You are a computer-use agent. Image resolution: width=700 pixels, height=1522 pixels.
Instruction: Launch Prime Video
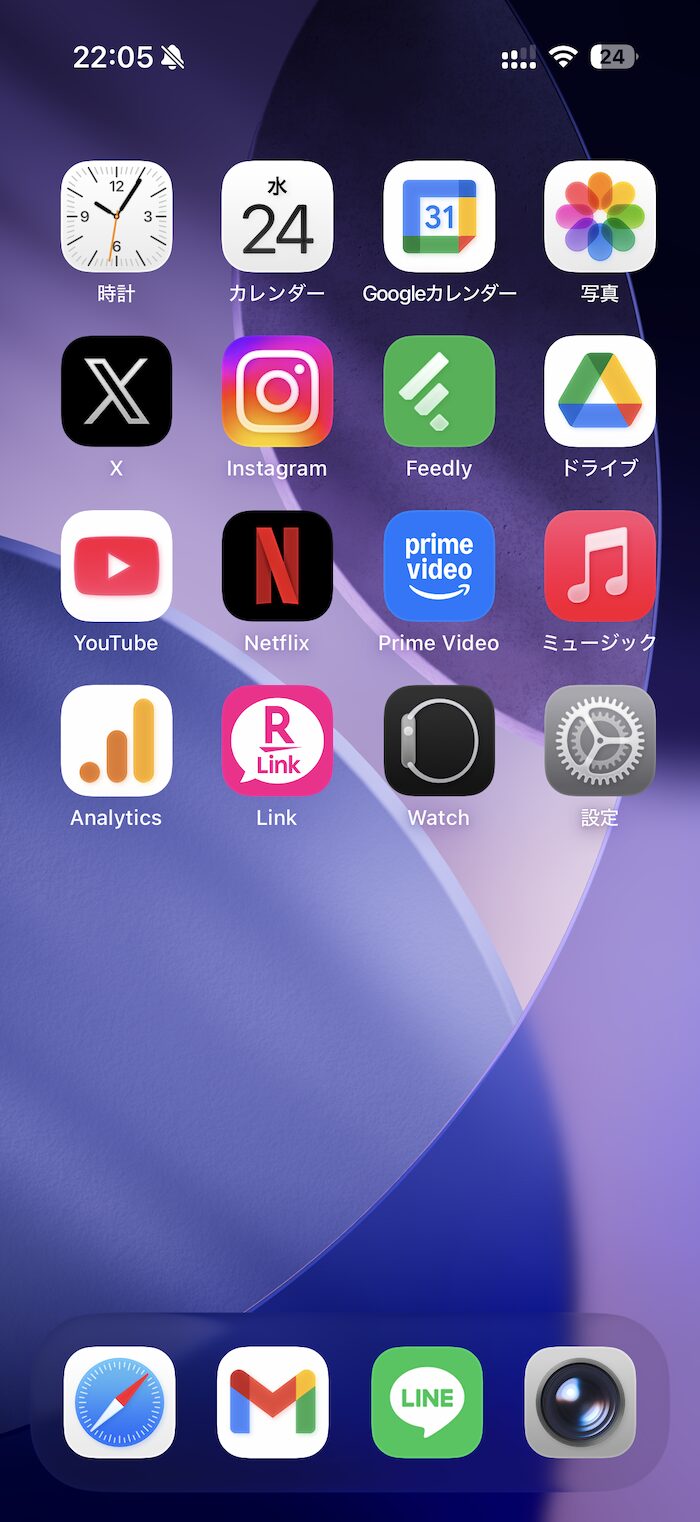[x=439, y=566]
